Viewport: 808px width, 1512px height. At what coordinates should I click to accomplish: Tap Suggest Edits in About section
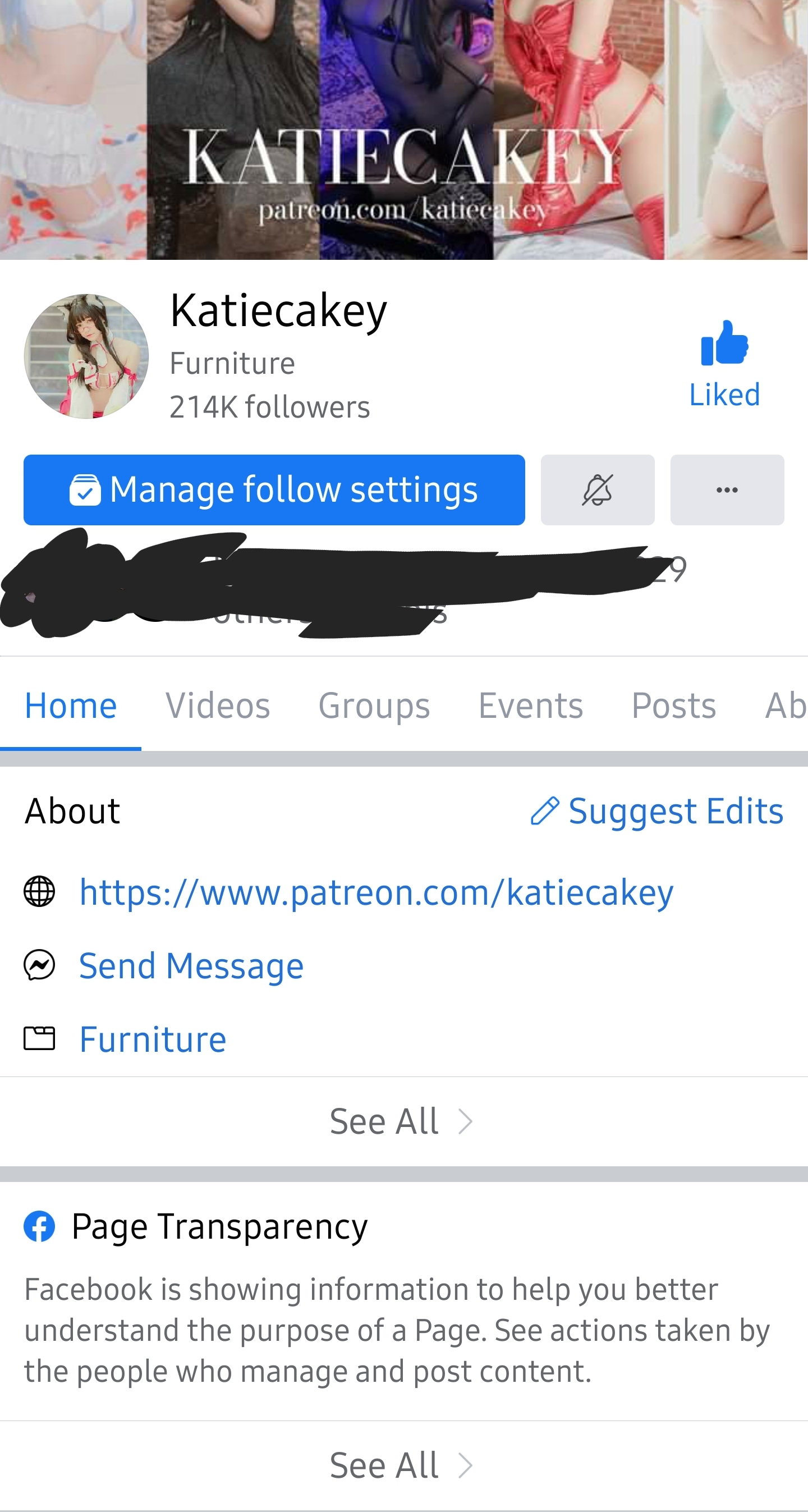[x=657, y=811]
